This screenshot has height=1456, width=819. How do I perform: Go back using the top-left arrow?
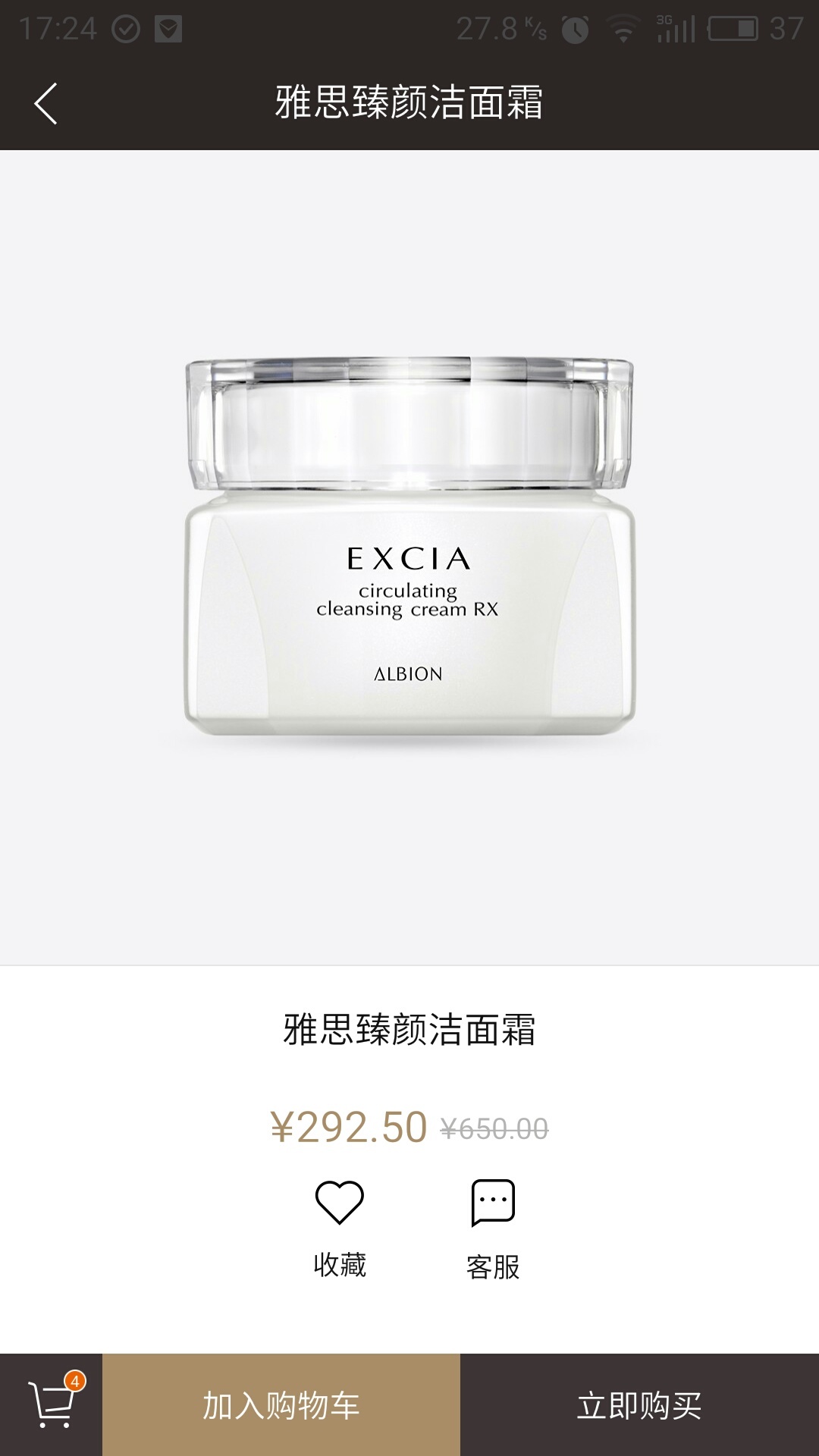(x=45, y=103)
